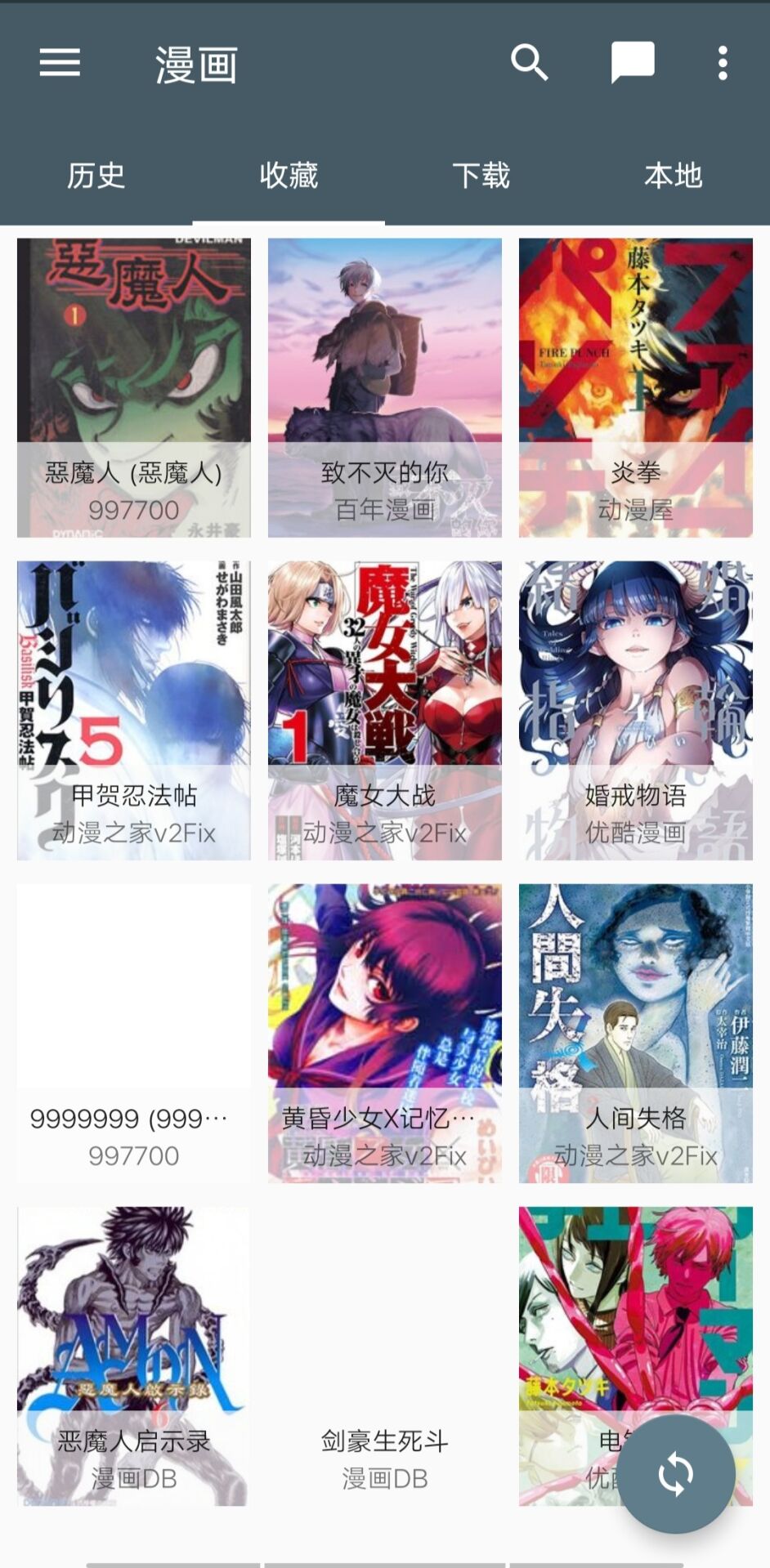Open the manga 恶魔人启示录
Screen dimensions: 770x1568
134,1356
